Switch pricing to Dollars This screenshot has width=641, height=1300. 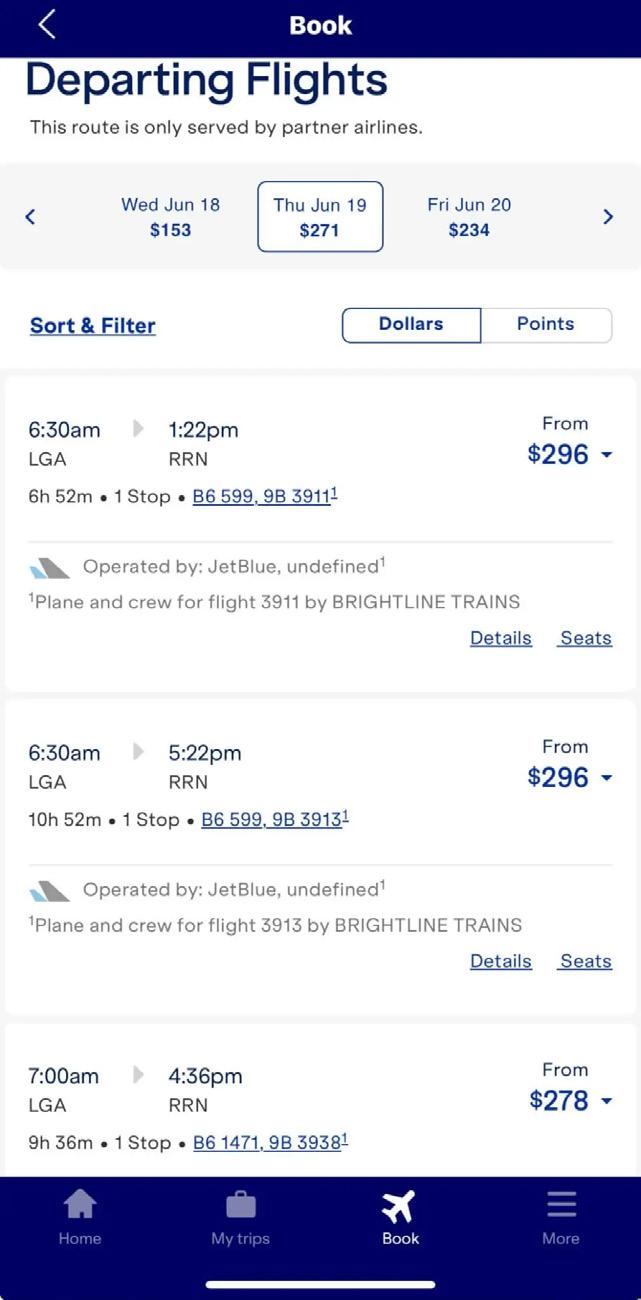click(411, 325)
